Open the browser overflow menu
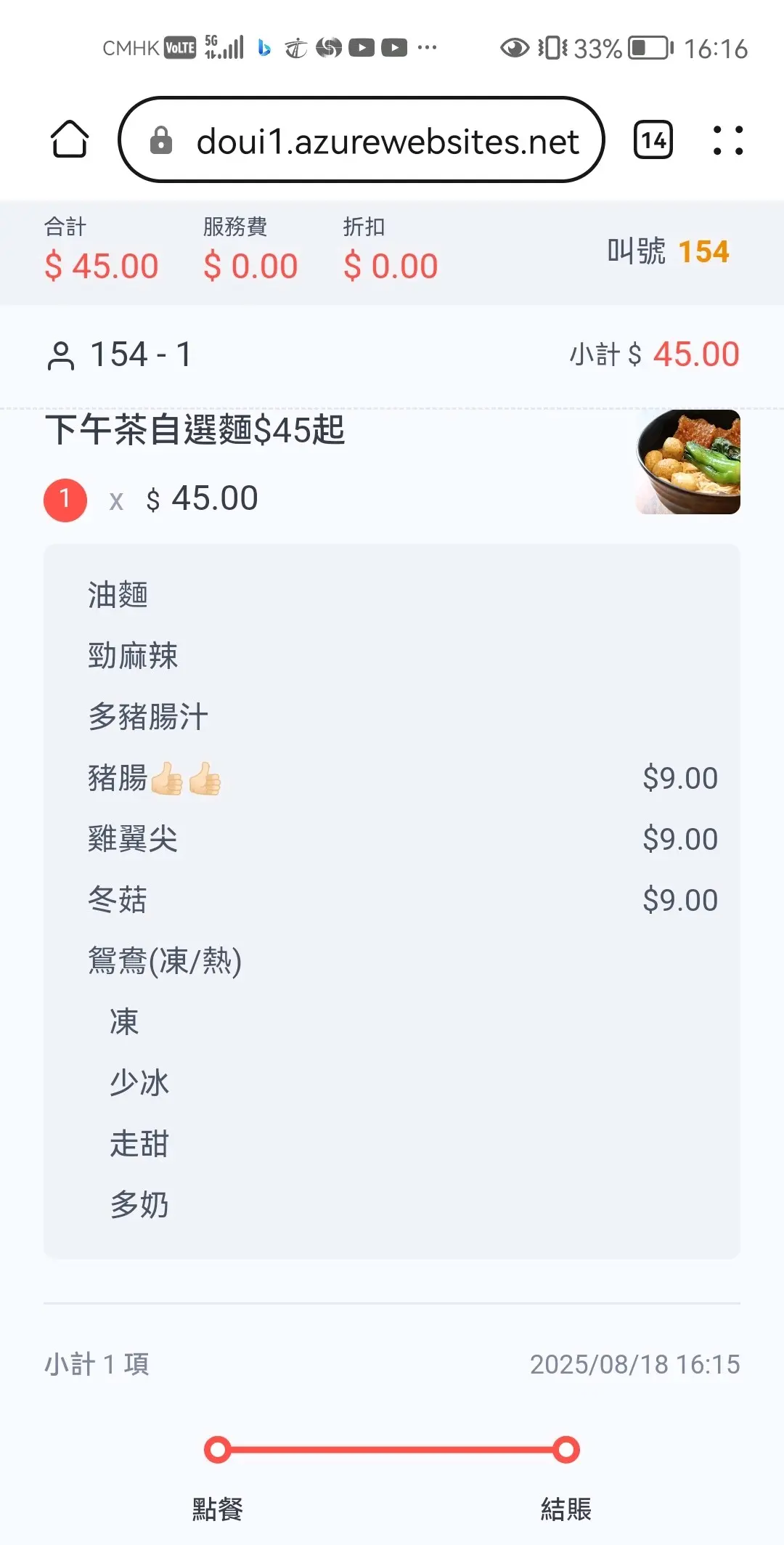 tap(728, 139)
